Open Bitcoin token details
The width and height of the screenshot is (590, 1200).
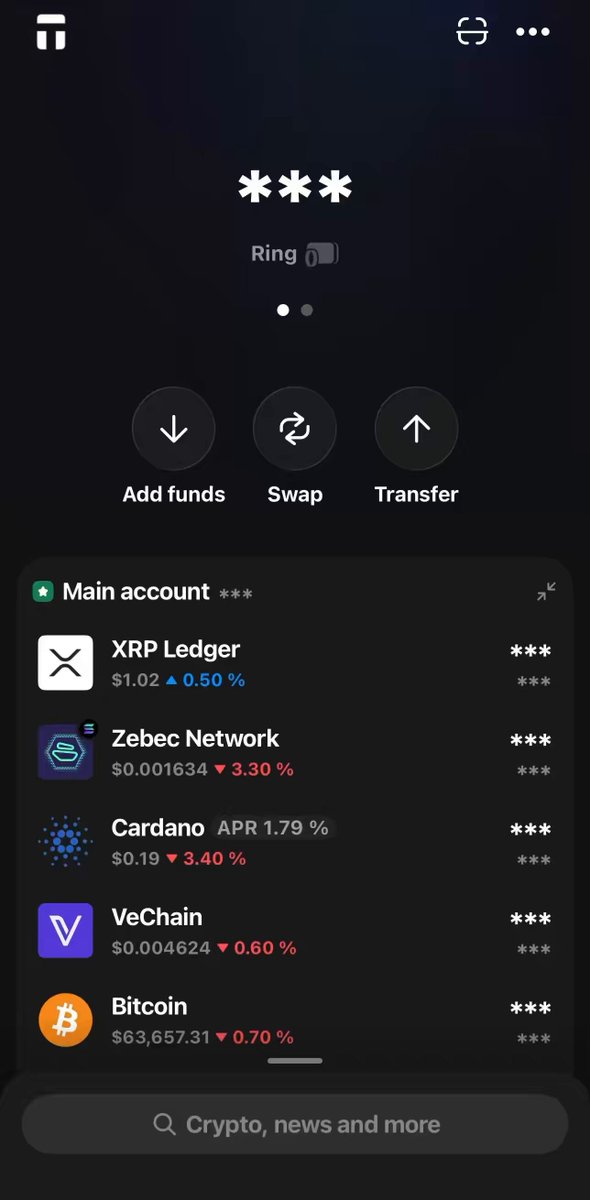[x=295, y=1019]
